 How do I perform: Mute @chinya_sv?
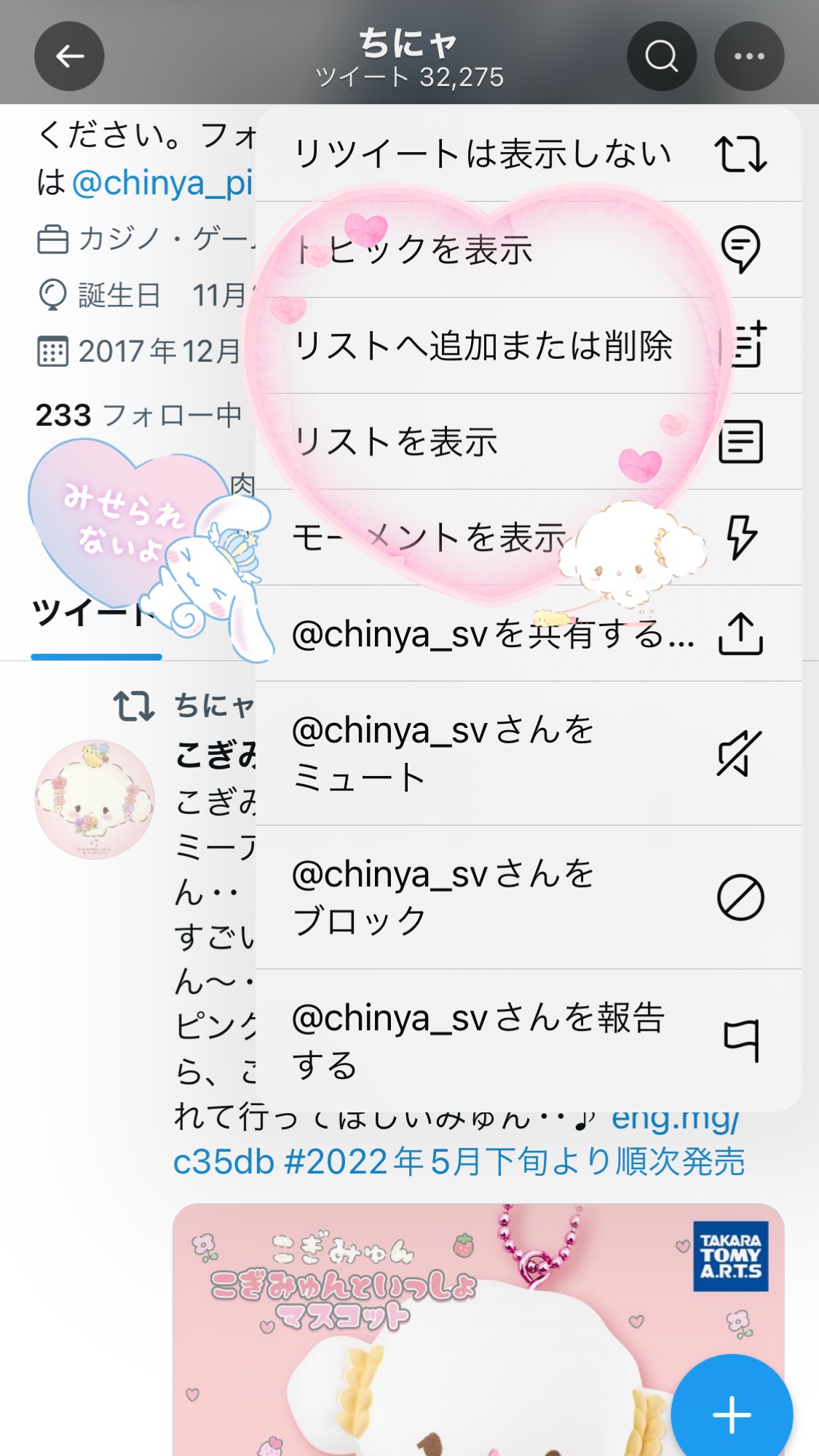tap(529, 753)
